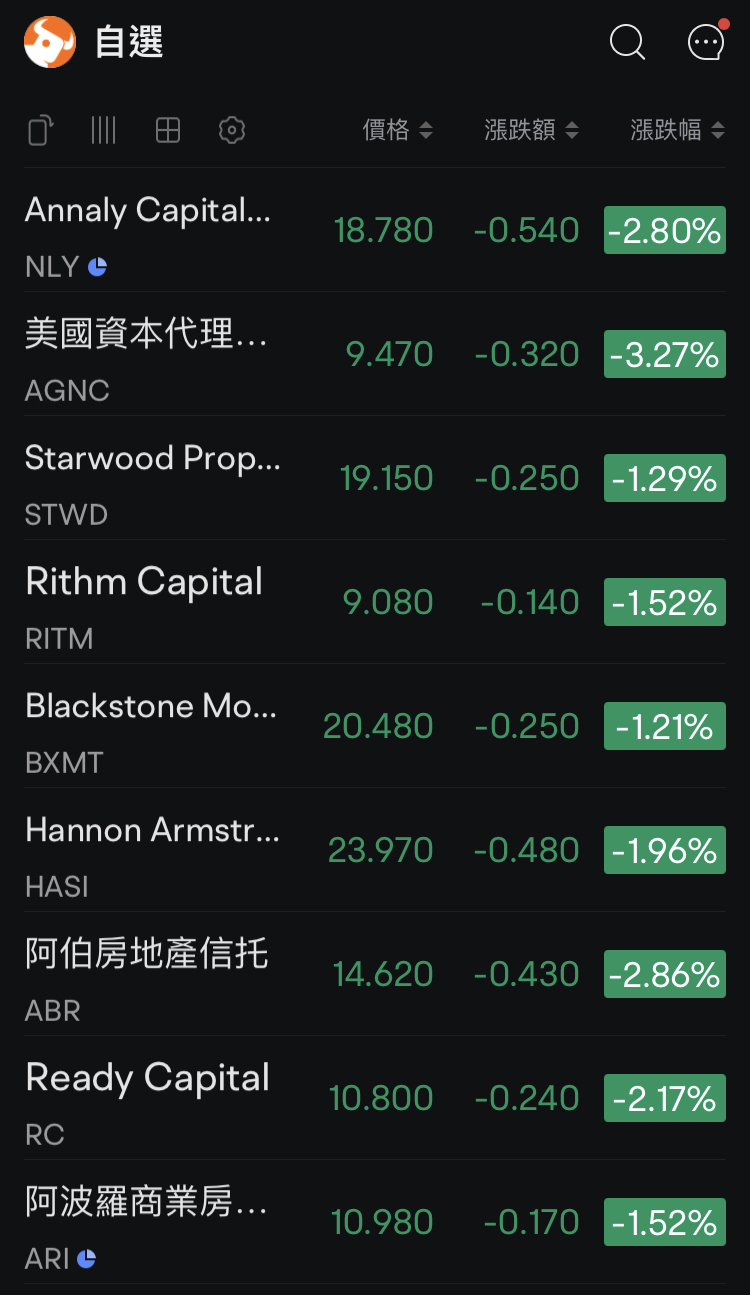Select the Blackstone Mortgage BXMT row
The image size is (750, 1295).
click(150, 726)
